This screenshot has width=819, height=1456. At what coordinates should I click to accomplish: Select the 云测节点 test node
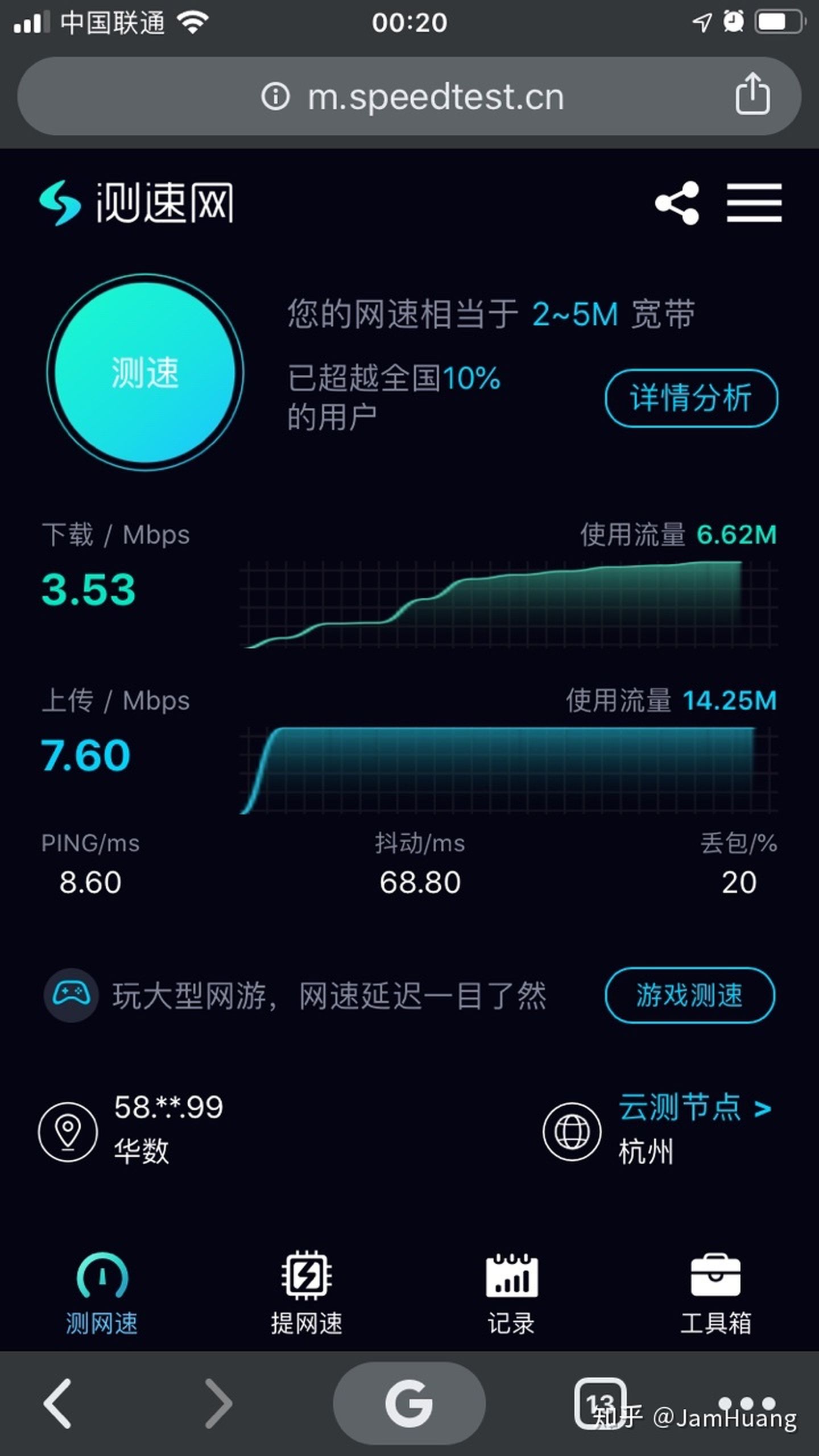pos(694,1108)
